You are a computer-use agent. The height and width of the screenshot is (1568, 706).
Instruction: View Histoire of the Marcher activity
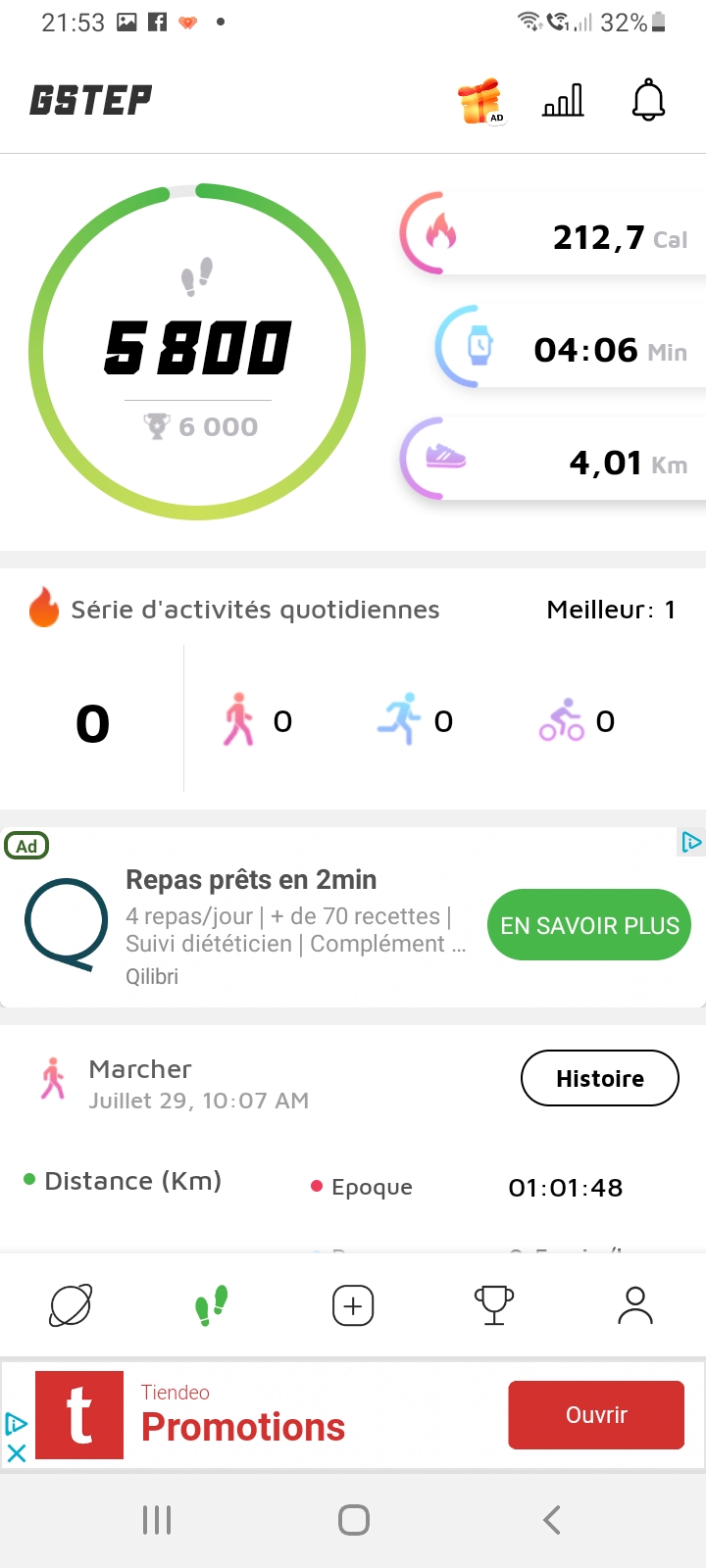tap(600, 1078)
